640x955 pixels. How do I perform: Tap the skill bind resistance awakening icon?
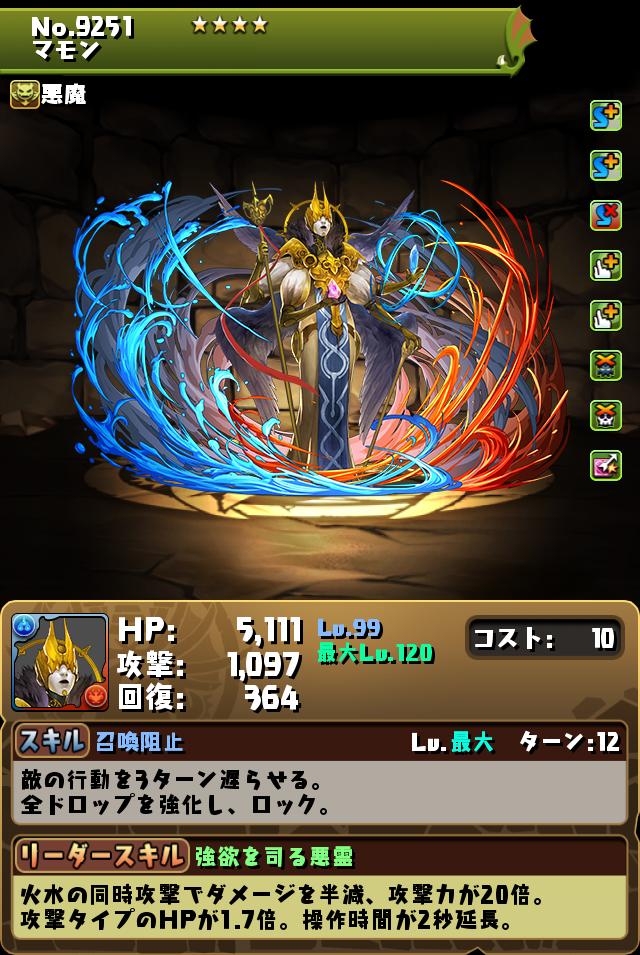point(606,215)
